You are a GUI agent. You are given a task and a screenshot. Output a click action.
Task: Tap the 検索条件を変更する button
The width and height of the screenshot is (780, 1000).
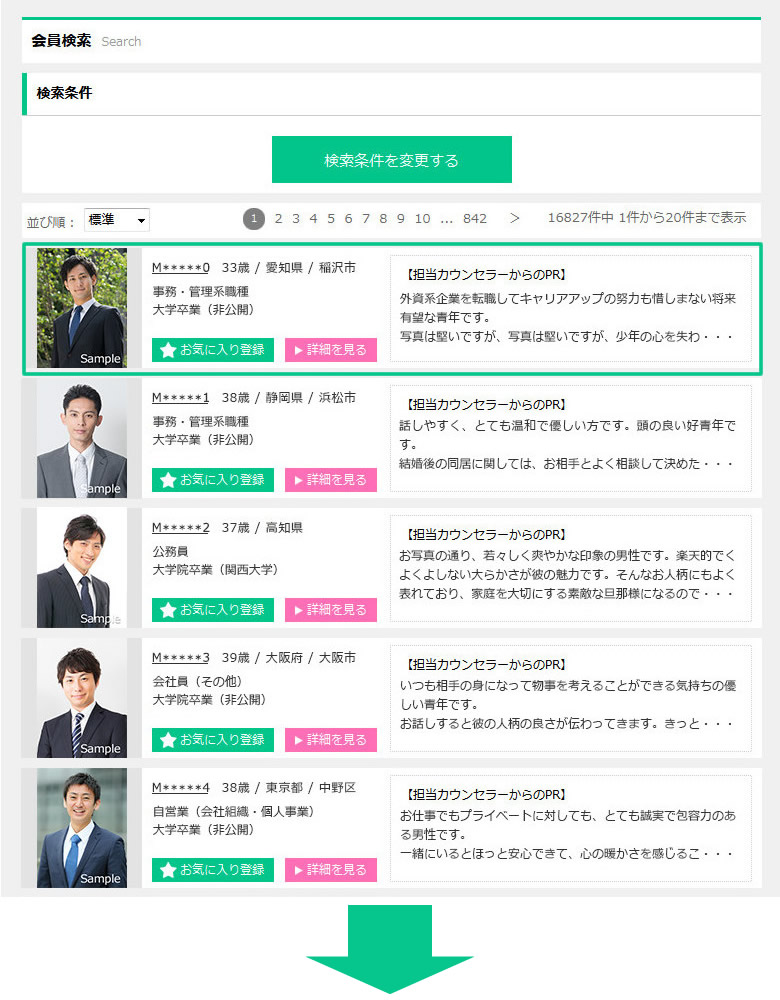391,160
